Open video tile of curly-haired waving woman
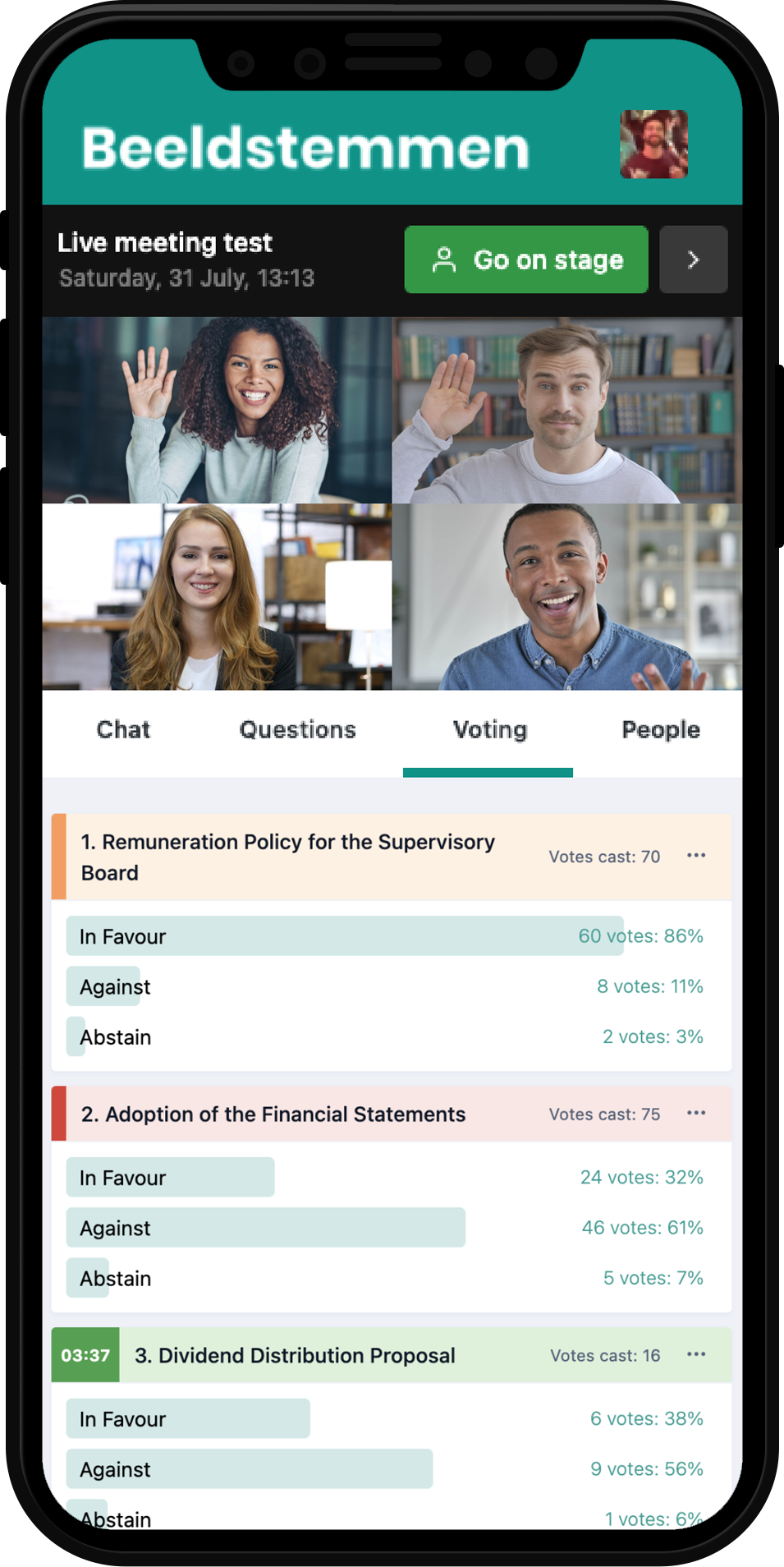 click(218, 410)
